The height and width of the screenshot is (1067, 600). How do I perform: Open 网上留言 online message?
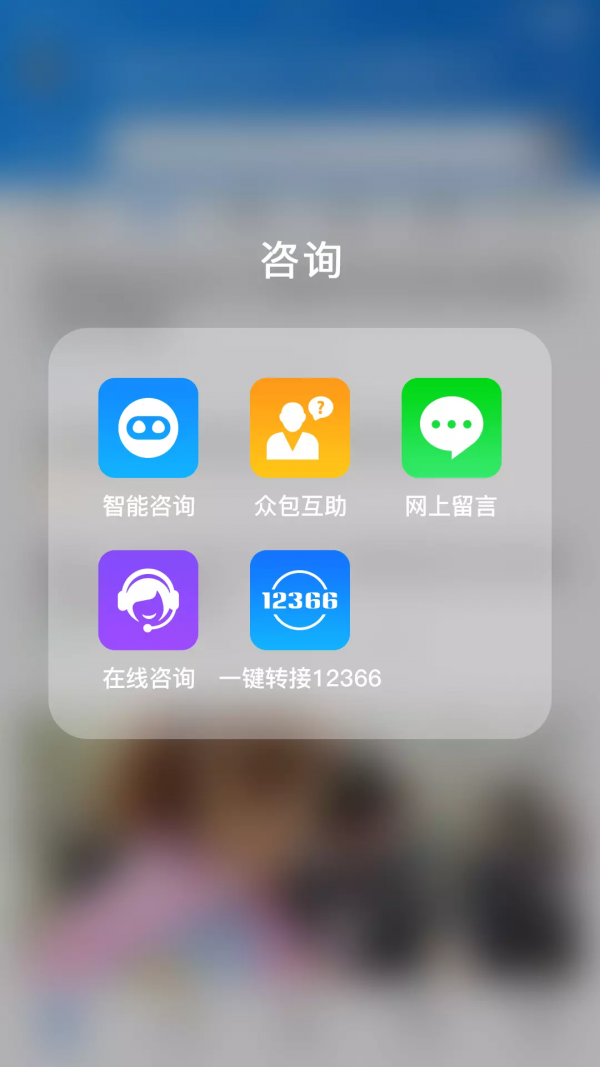[451, 428]
